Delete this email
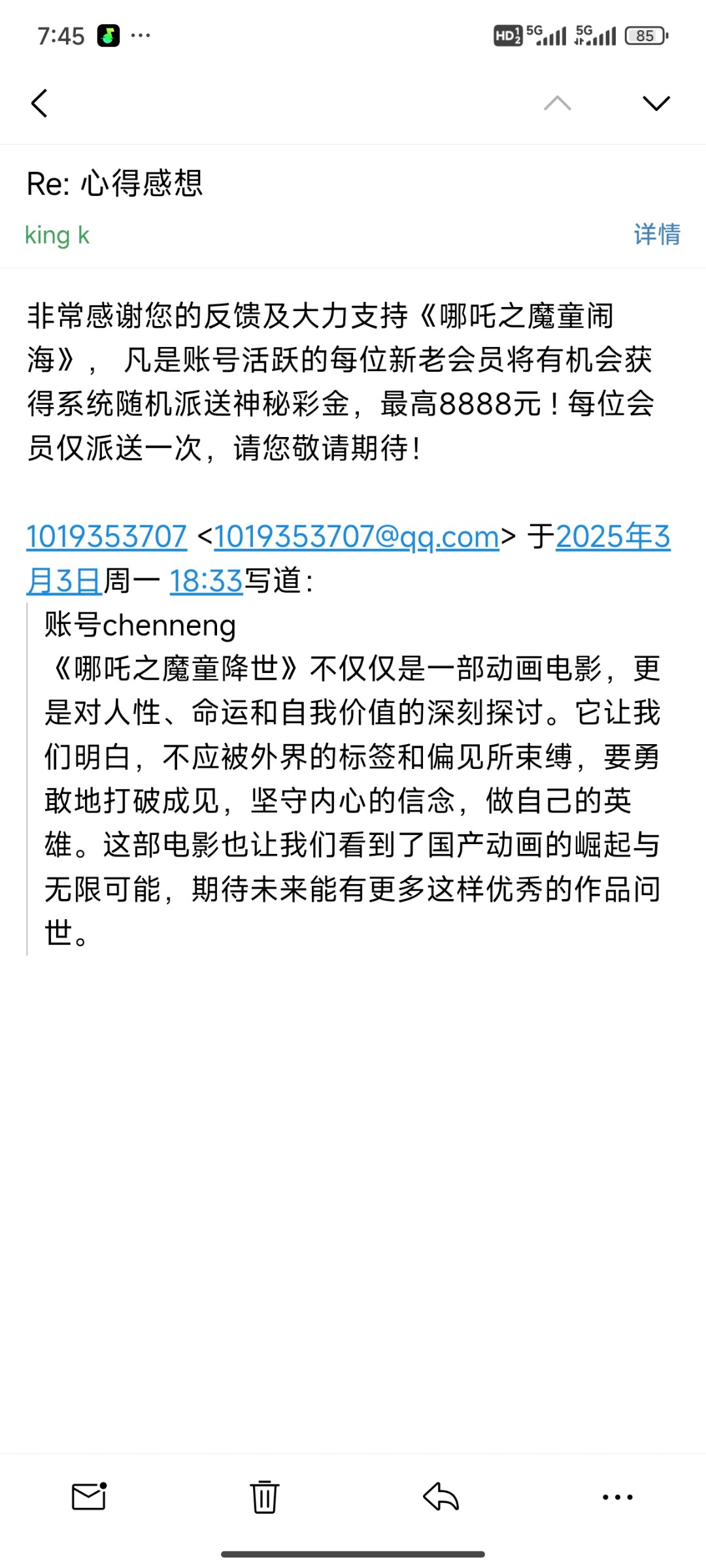Screen dimensions: 706x1568 pyautogui.click(x=265, y=1496)
